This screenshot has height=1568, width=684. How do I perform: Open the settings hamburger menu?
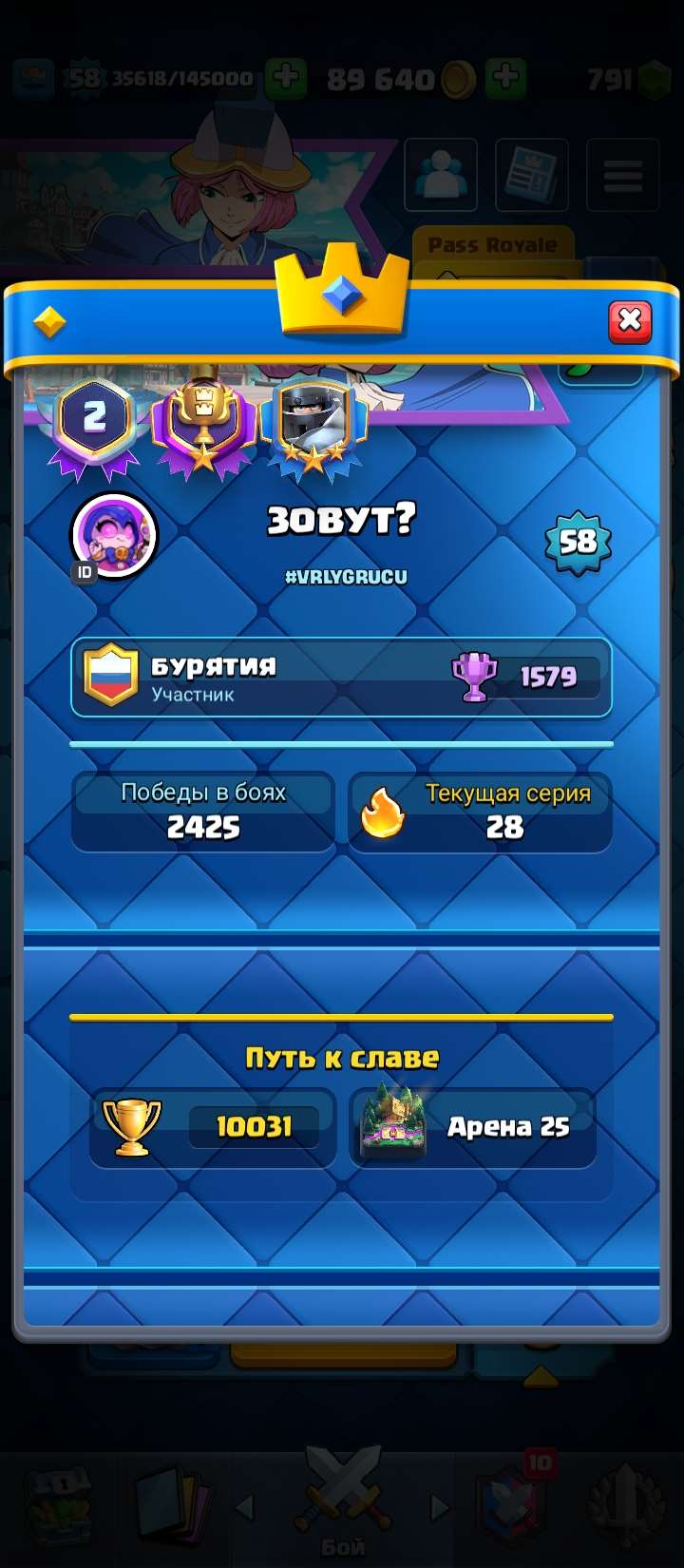(x=622, y=175)
